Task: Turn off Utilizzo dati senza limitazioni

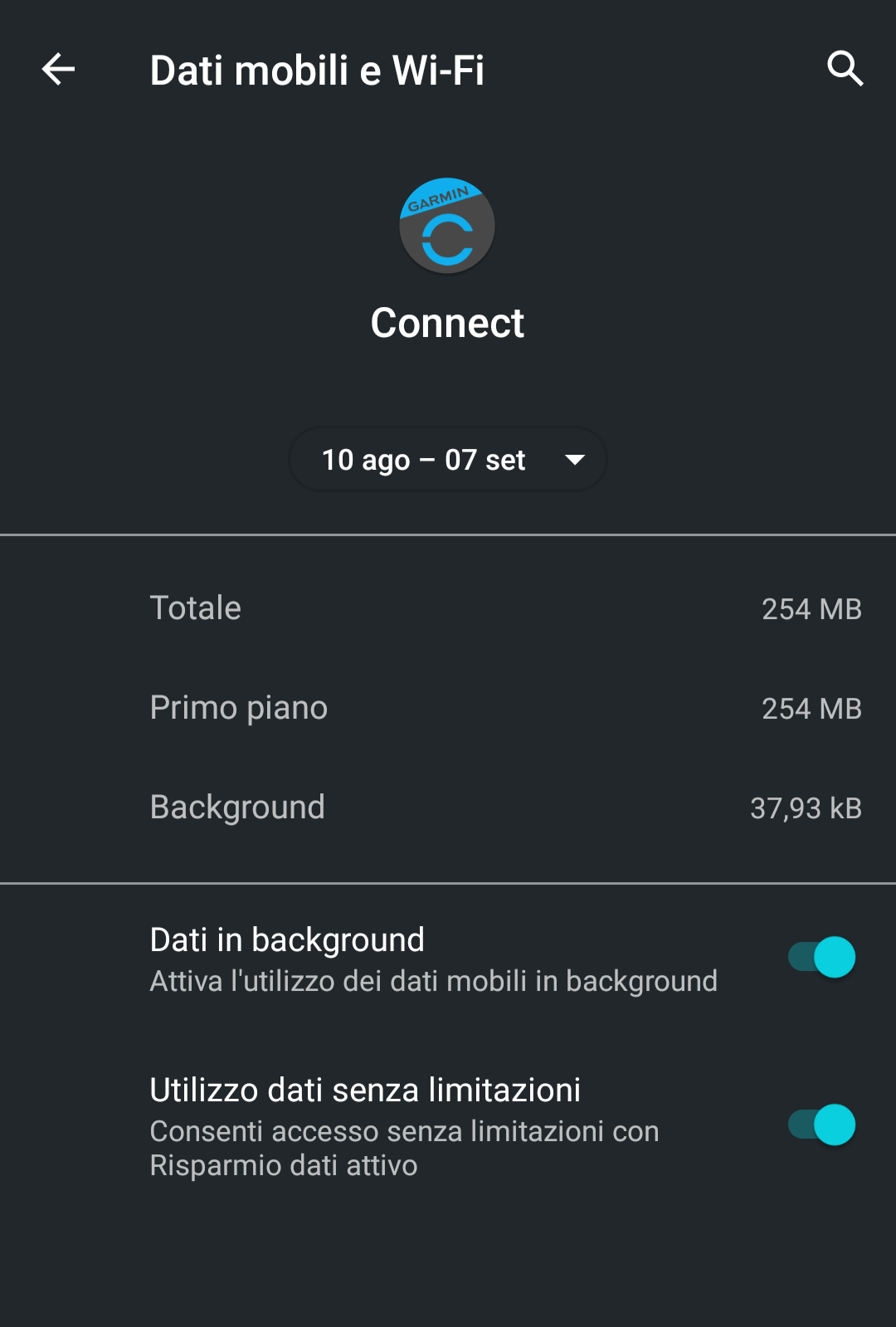Action: point(821,1125)
